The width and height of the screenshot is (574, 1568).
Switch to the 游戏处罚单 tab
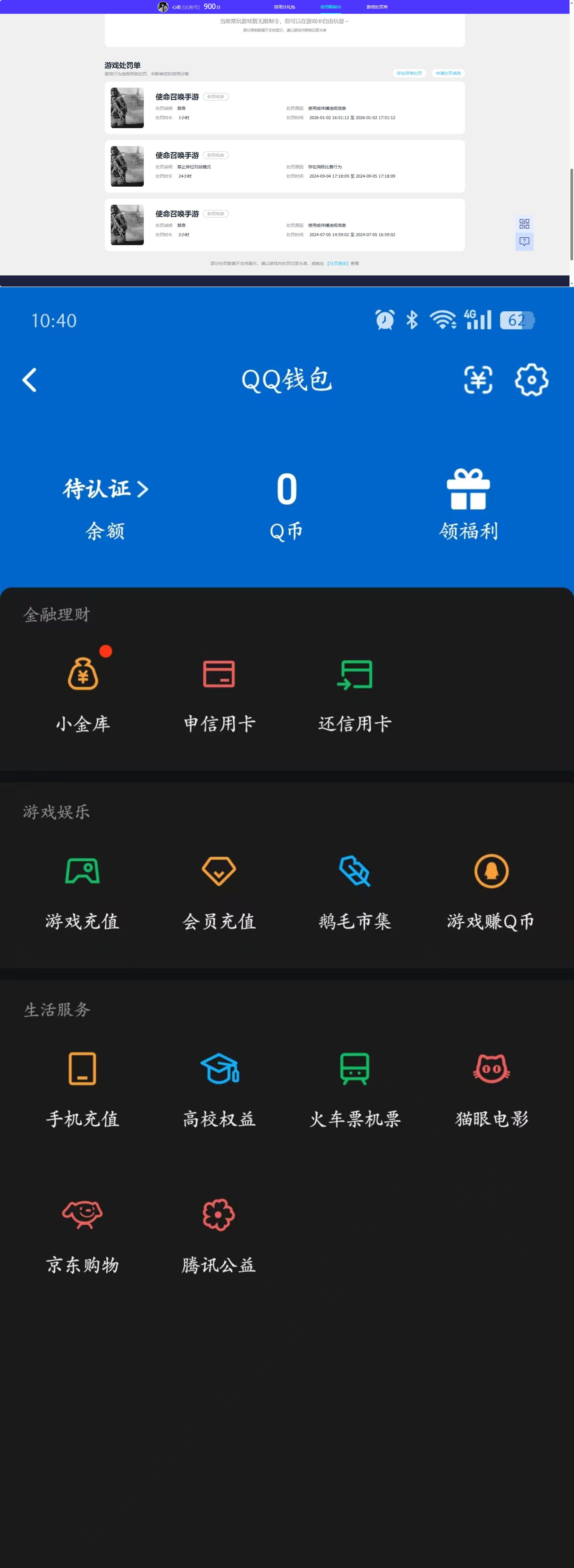378,7
